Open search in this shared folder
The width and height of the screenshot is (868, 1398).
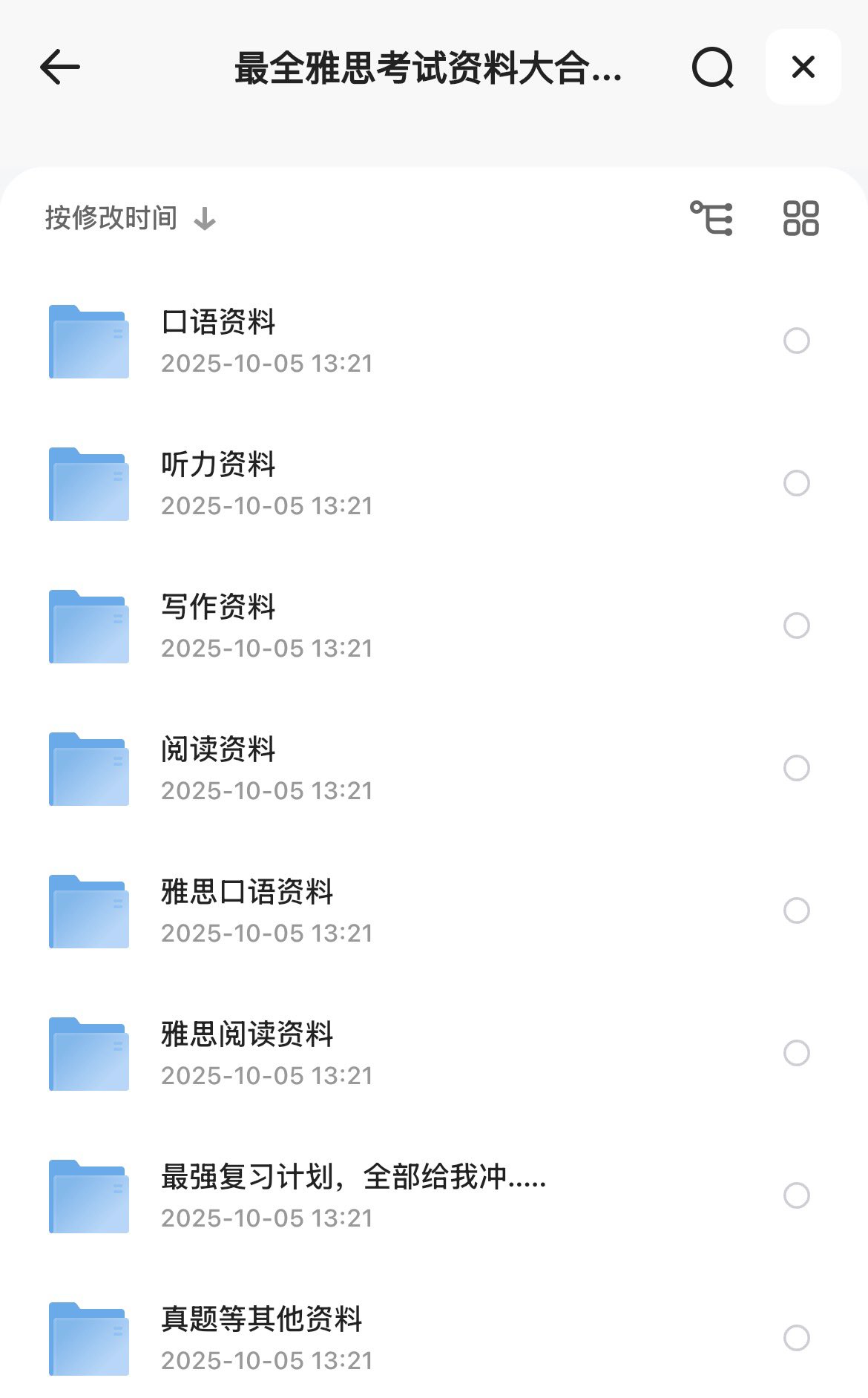[x=712, y=68]
